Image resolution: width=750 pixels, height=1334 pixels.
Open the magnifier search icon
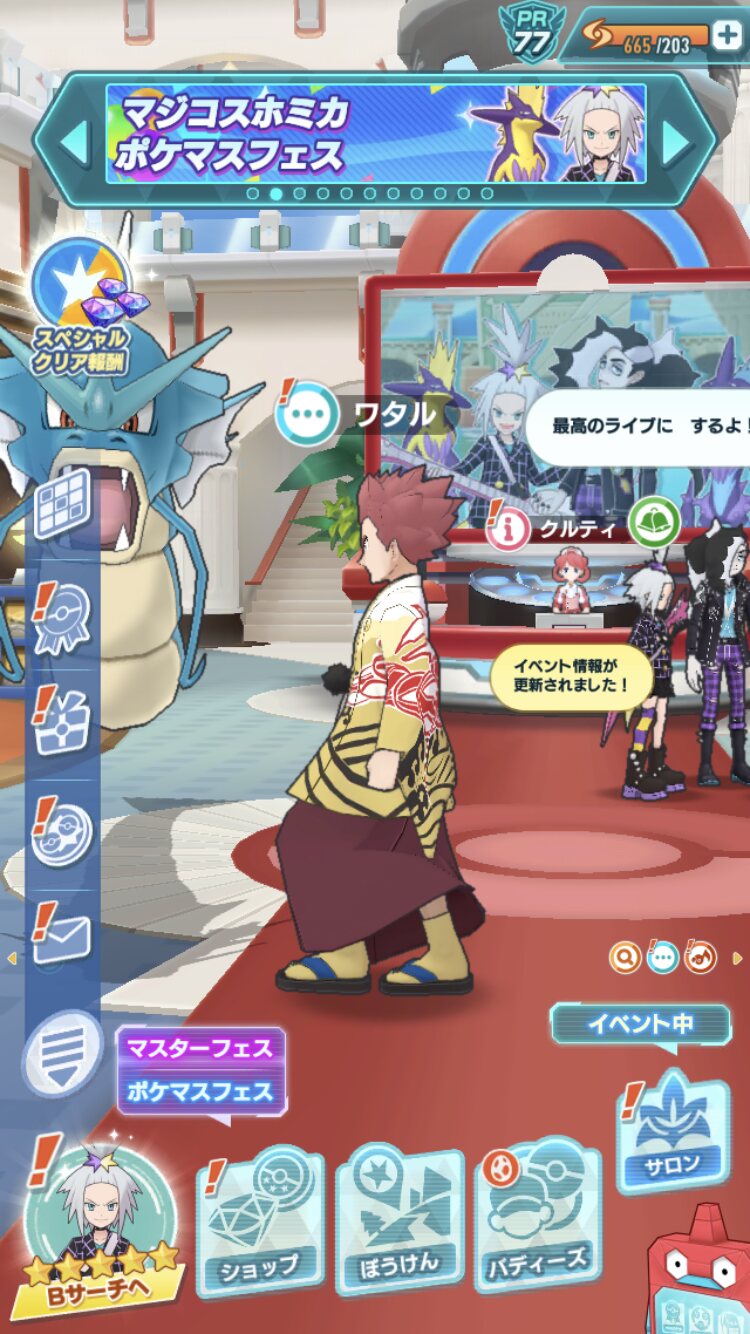[626, 957]
